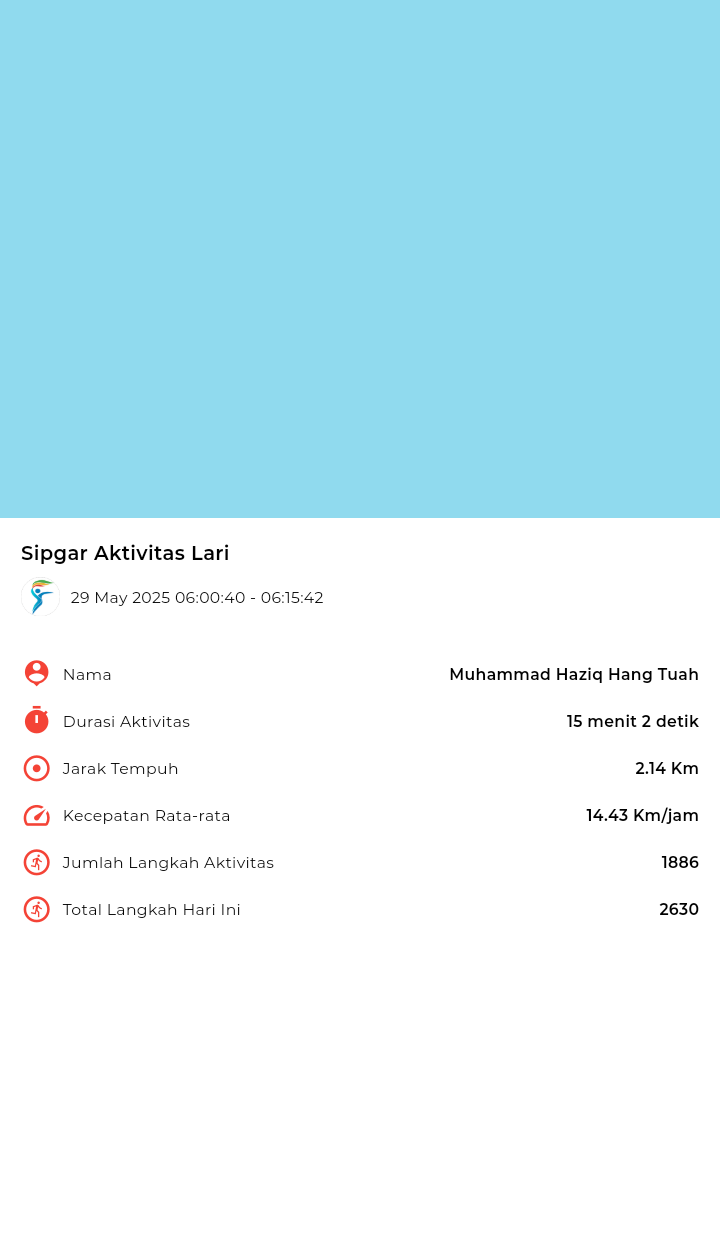720x1251 pixels.
Task: Select the speed value 14.43 Km/jam
Action: click(x=642, y=815)
